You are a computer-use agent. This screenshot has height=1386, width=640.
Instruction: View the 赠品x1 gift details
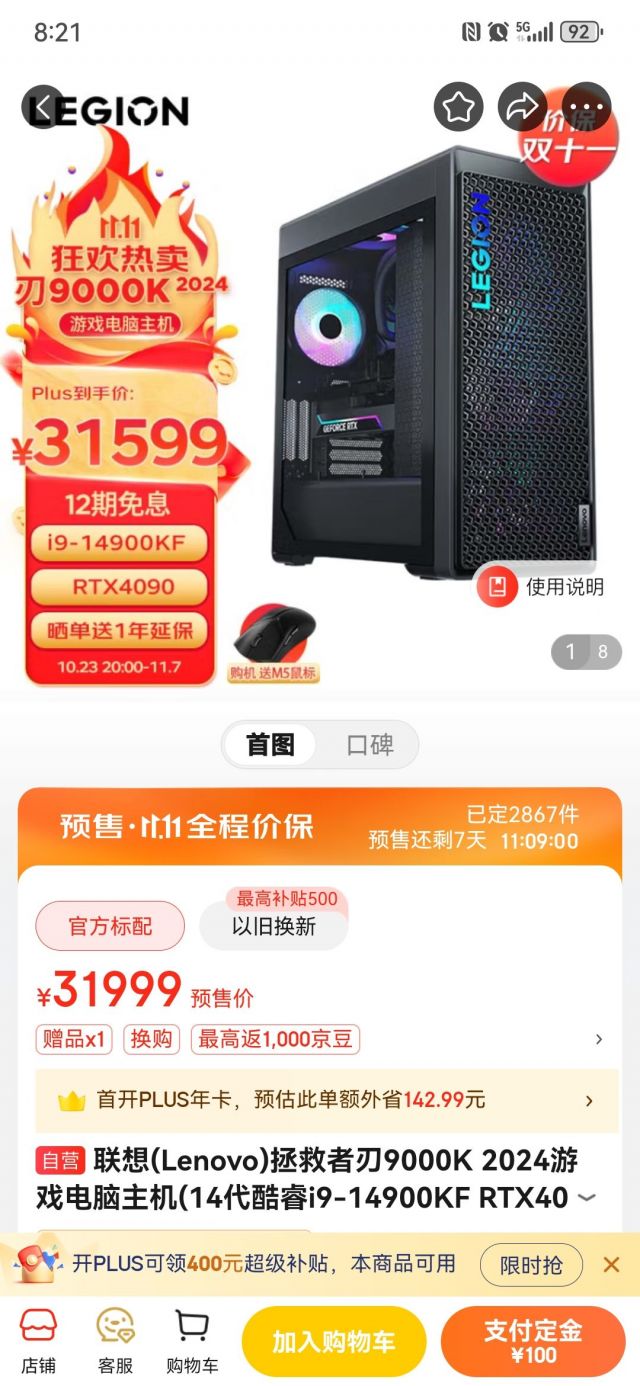[75, 1039]
